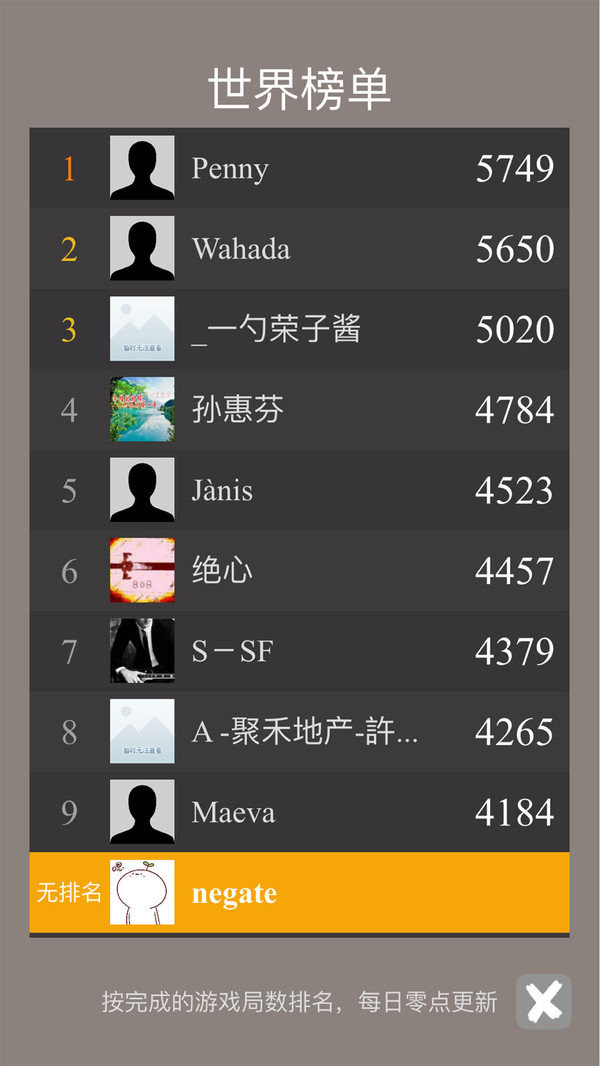600x1066 pixels.
Task: Select Wahada's ranking row
Action: (300, 248)
